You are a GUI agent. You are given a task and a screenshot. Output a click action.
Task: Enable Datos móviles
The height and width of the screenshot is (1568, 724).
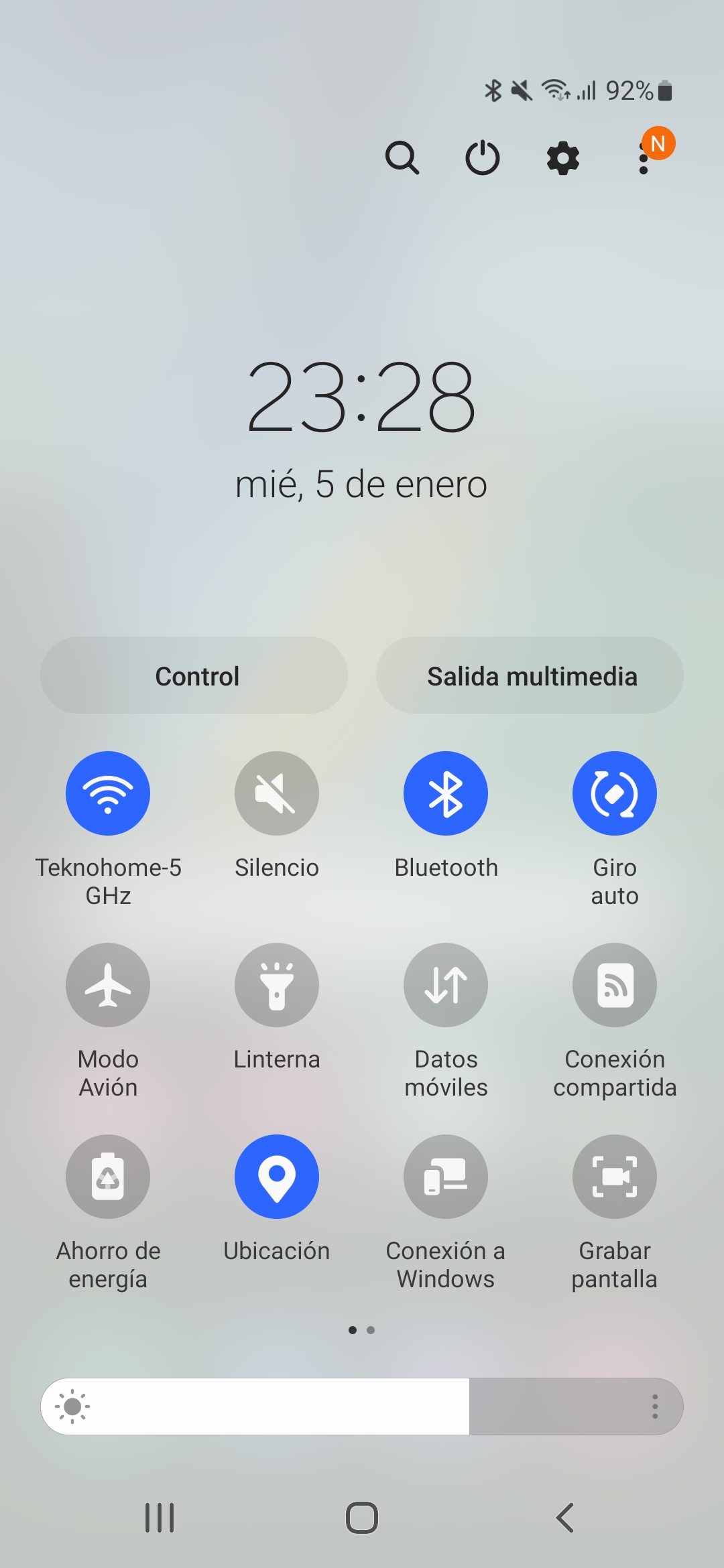click(446, 985)
